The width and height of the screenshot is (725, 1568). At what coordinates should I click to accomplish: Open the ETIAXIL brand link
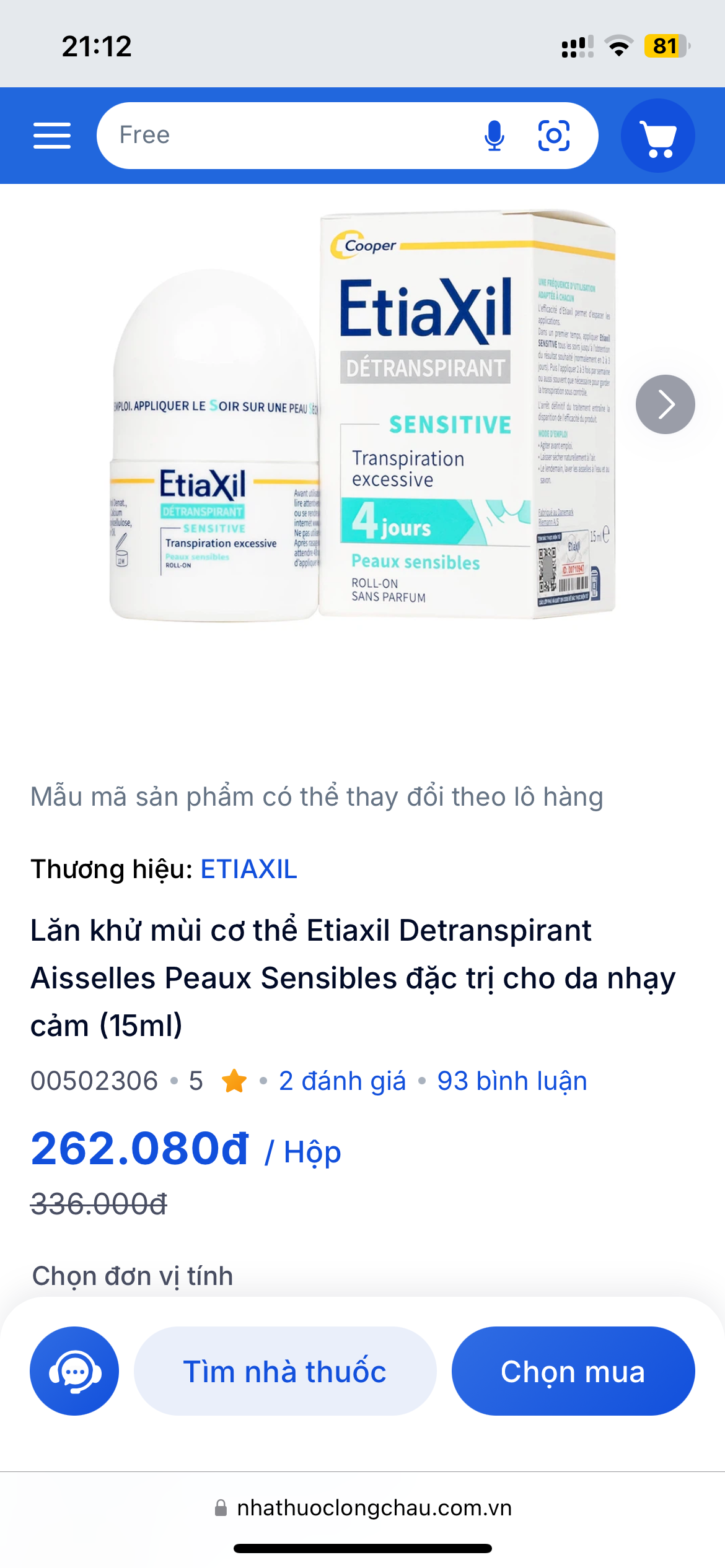[248, 869]
